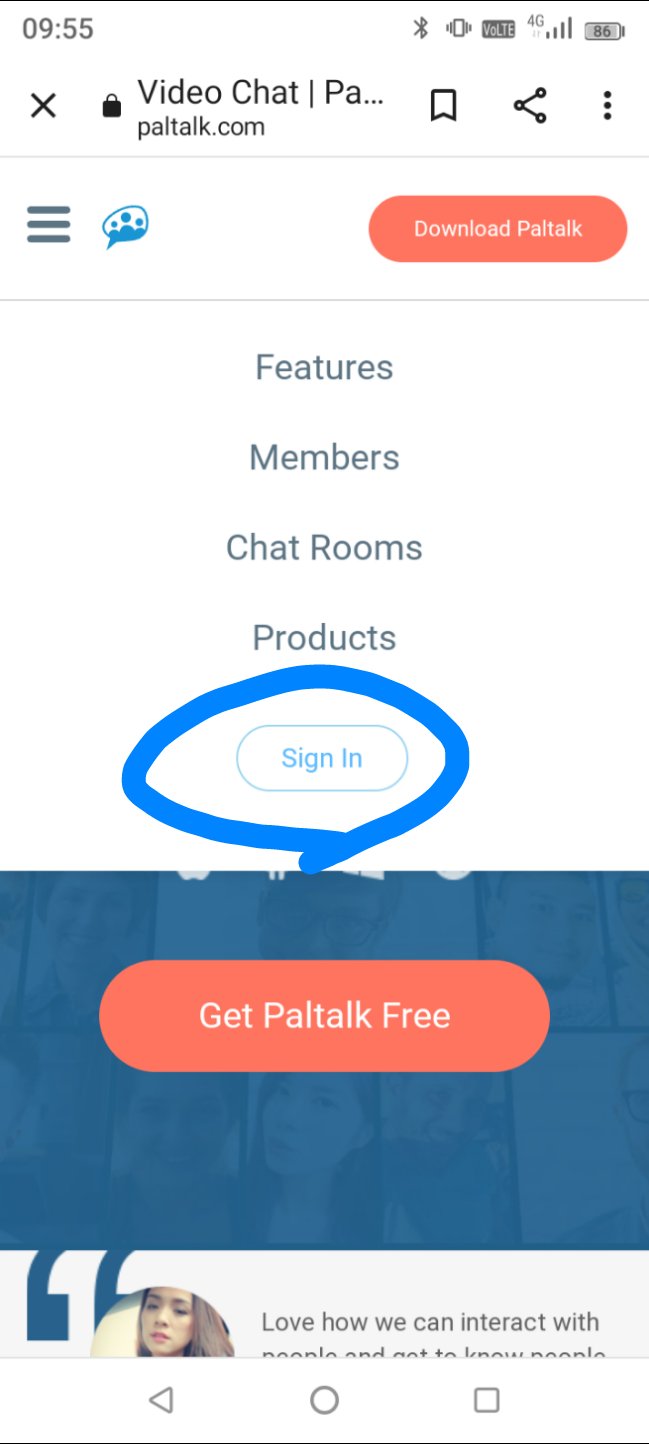Go back using system back button
Image resolution: width=649 pixels, height=1444 pixels.
click(x=161, y=1400)
